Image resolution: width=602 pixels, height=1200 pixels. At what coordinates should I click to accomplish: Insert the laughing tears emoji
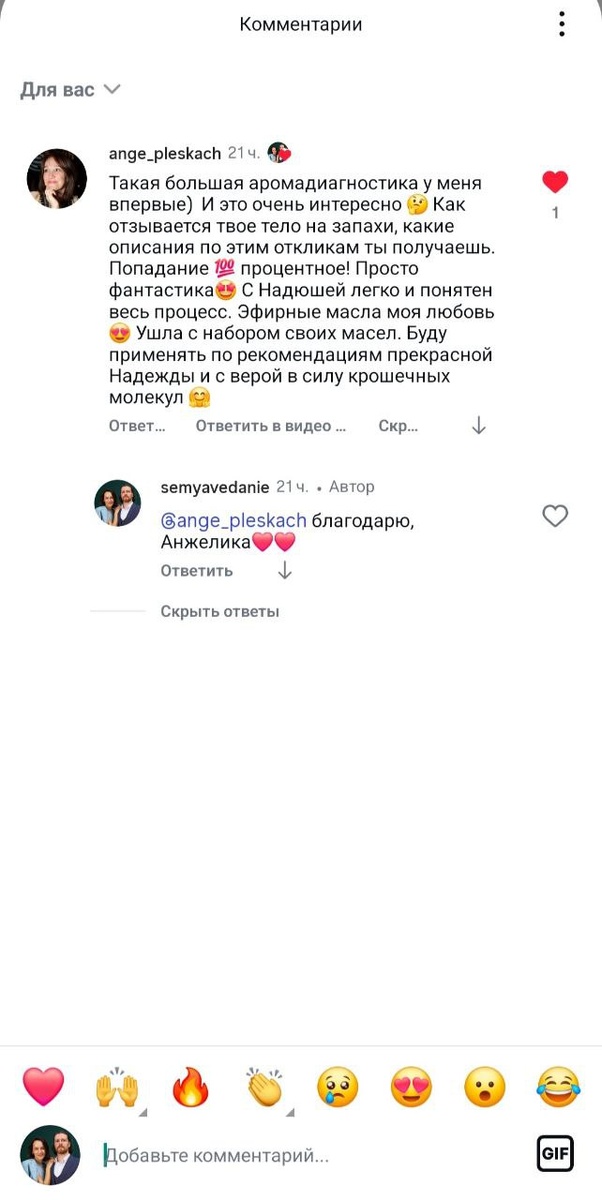coord(558,1087)
